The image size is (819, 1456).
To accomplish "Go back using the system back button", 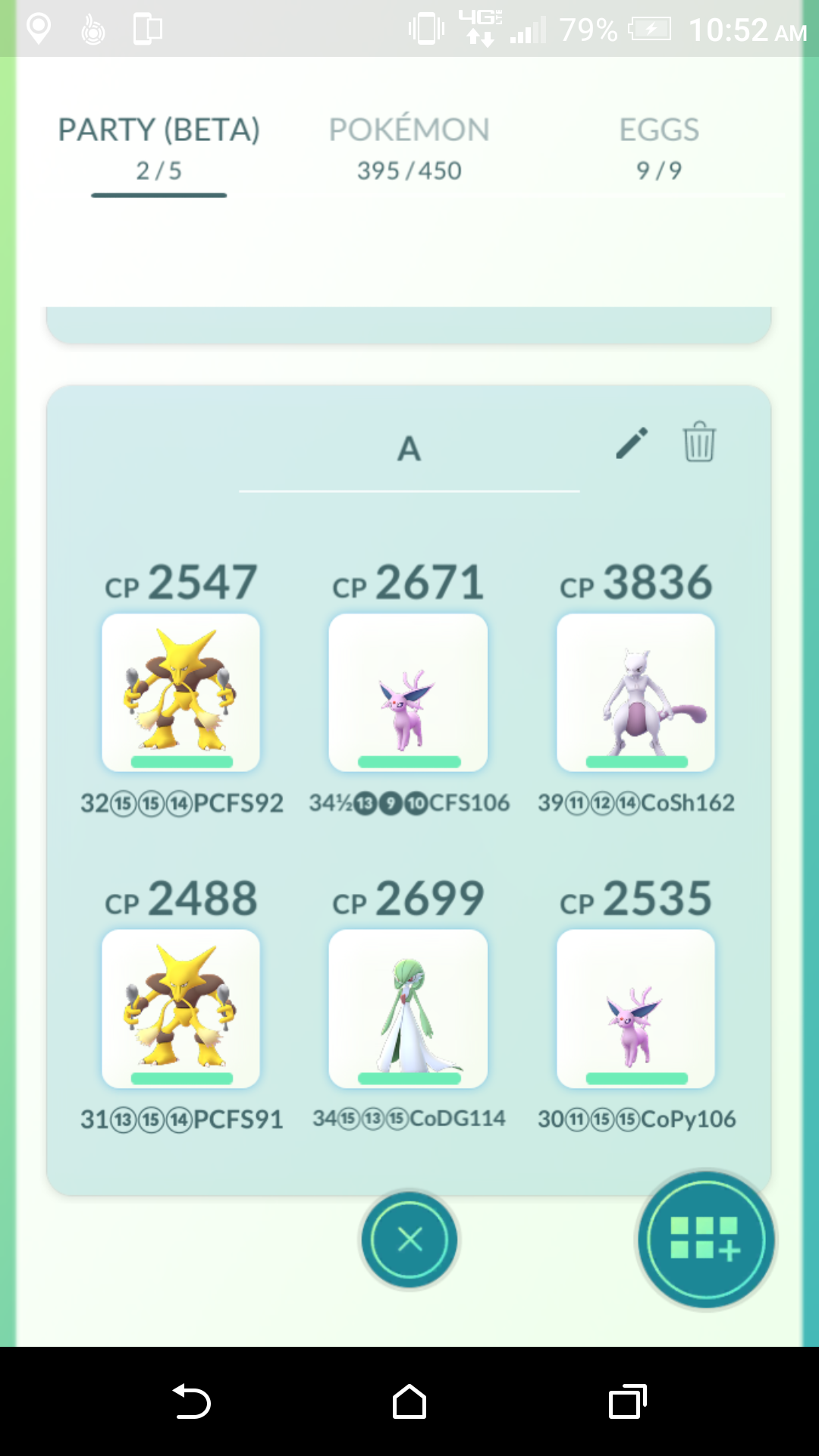I will (192, 1401).
